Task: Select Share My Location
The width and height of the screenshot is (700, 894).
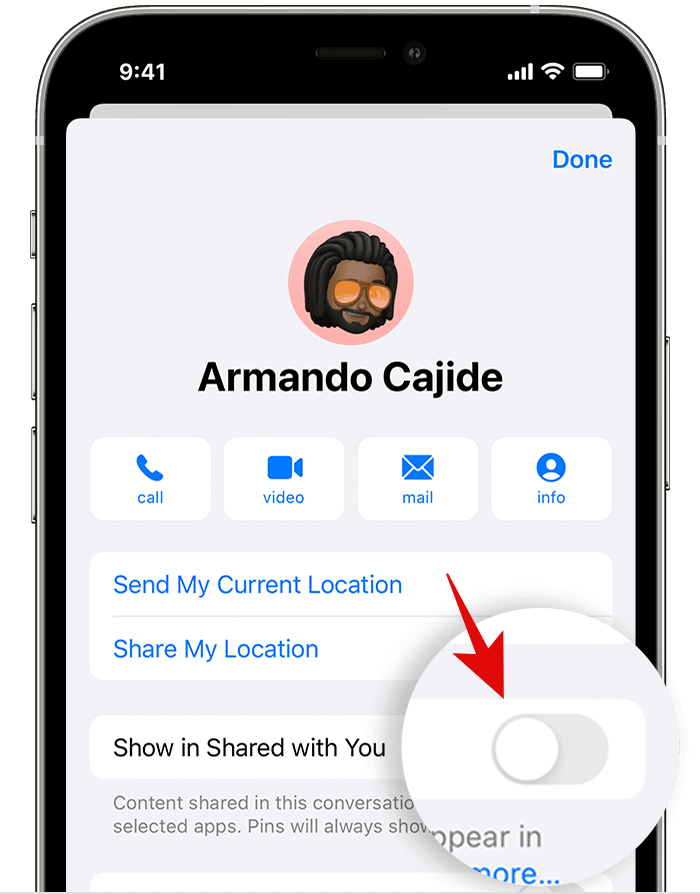Action: pos(216,649)
